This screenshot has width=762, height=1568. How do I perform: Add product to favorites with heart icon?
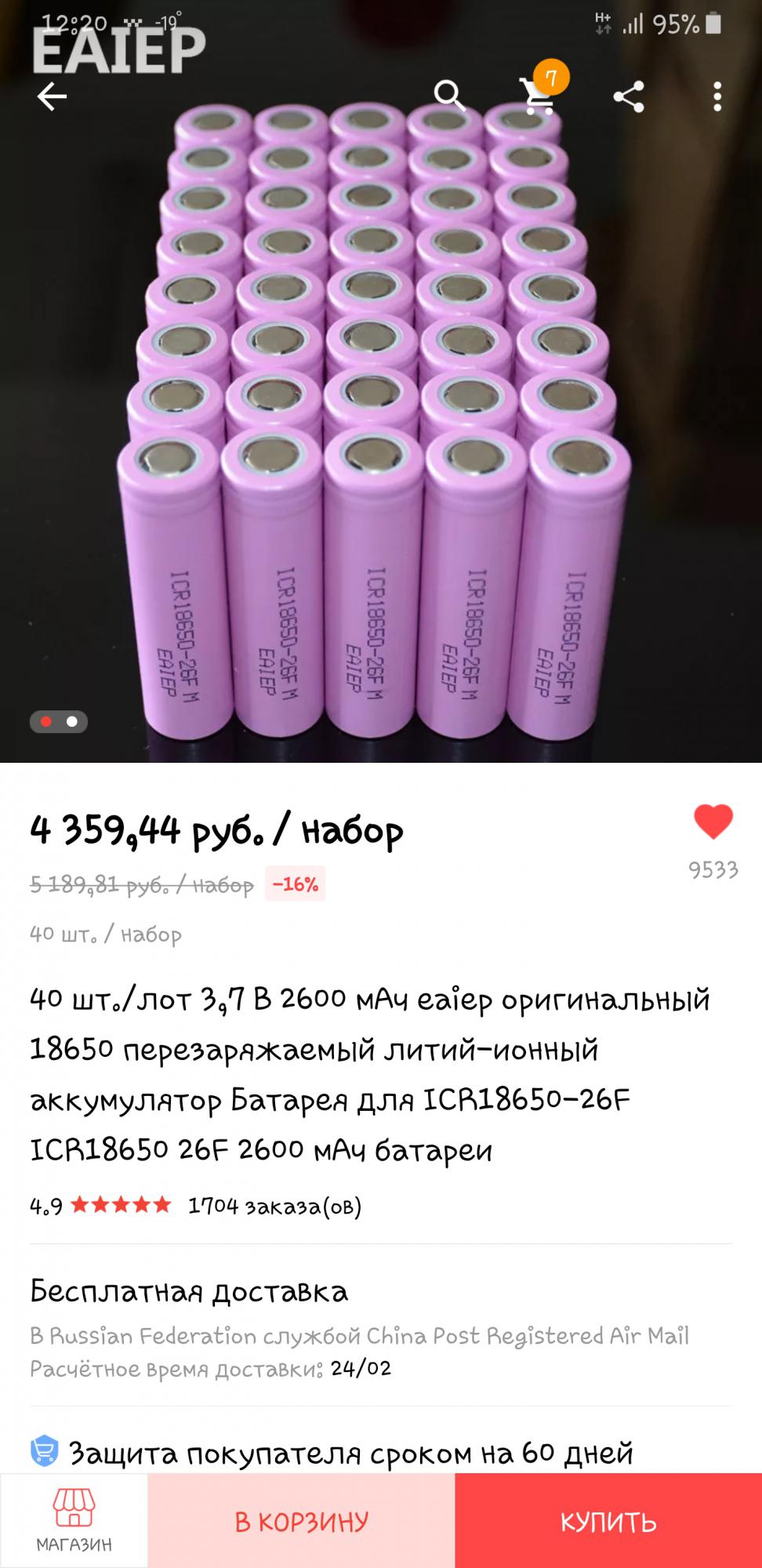(x=713, y=823)
